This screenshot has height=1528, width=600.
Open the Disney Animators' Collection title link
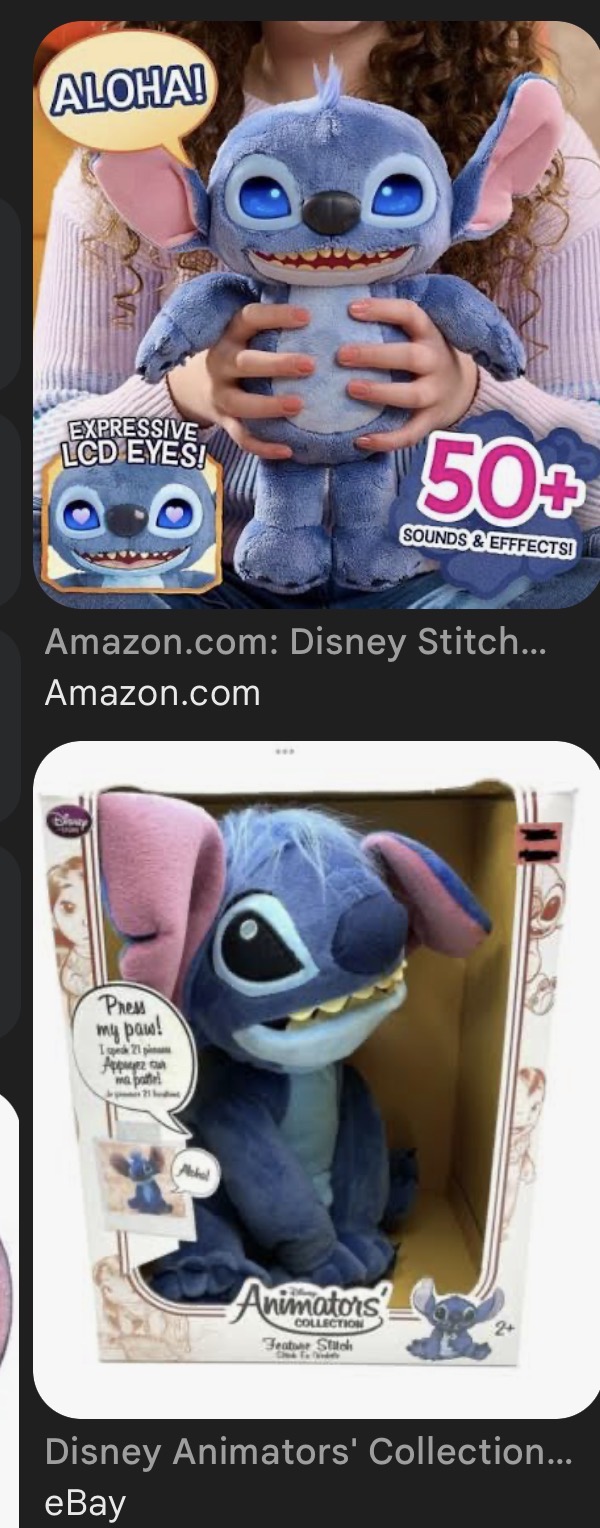[309, 1452]
